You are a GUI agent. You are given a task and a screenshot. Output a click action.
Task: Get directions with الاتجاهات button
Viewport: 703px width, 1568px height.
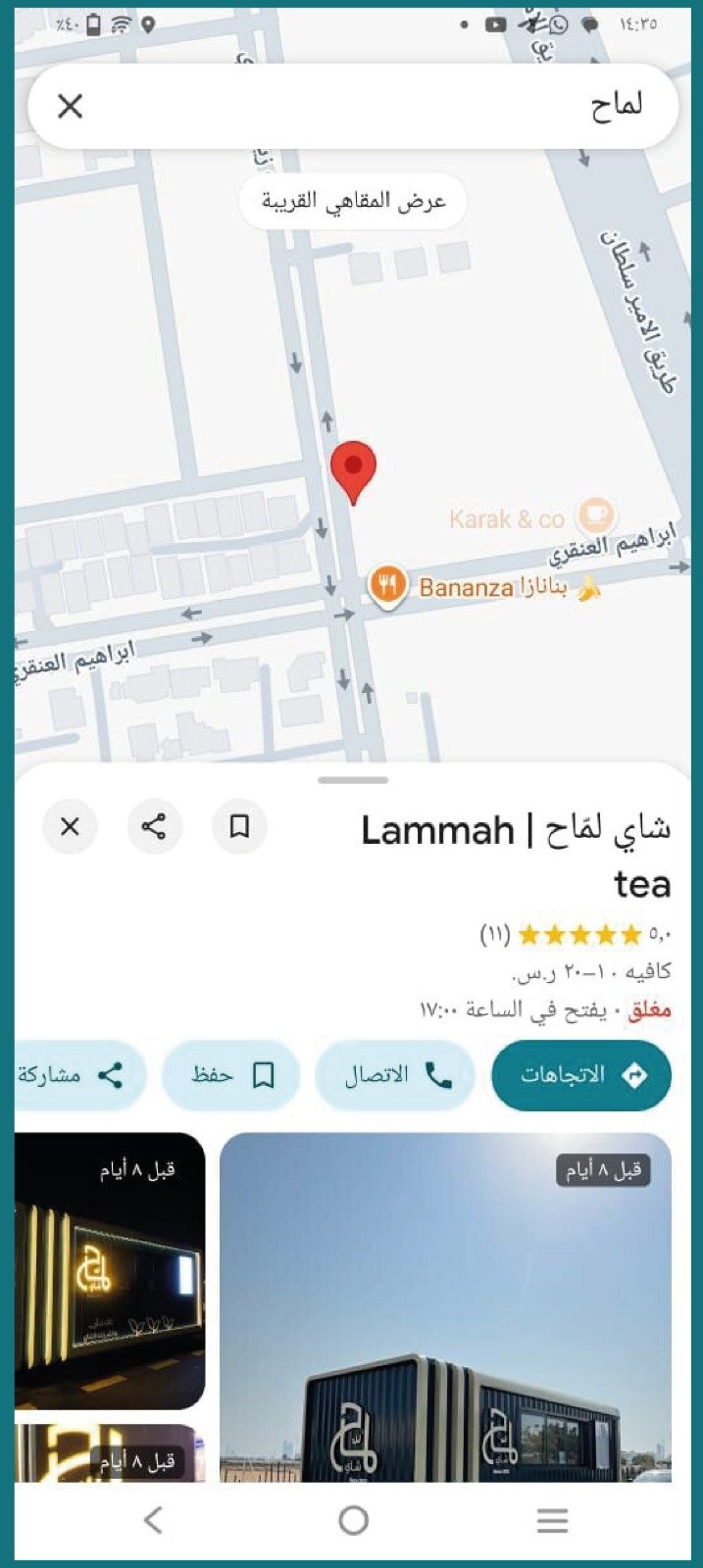pyautogui.click(x=581, y=1075)
